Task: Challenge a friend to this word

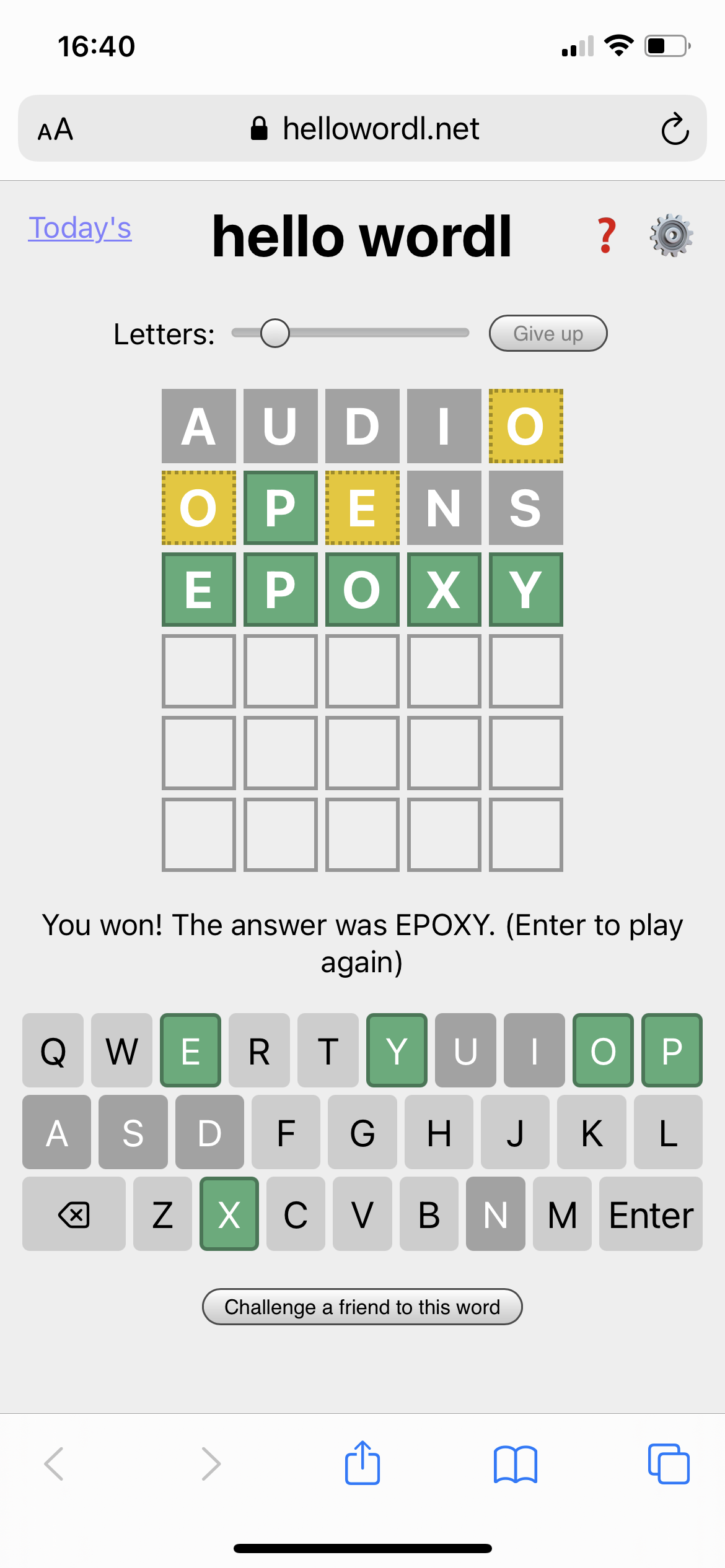Action: click(x=362, y=1307)
